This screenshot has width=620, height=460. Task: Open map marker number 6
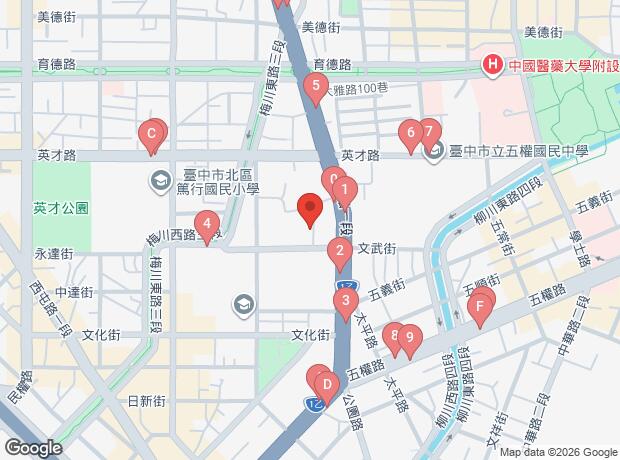pos(409,132)
